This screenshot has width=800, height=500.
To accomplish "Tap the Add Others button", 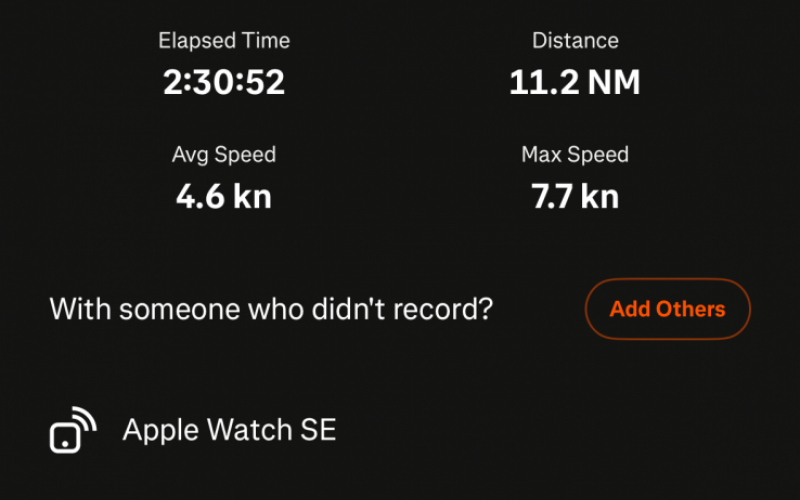I will (x=667, y=309).
